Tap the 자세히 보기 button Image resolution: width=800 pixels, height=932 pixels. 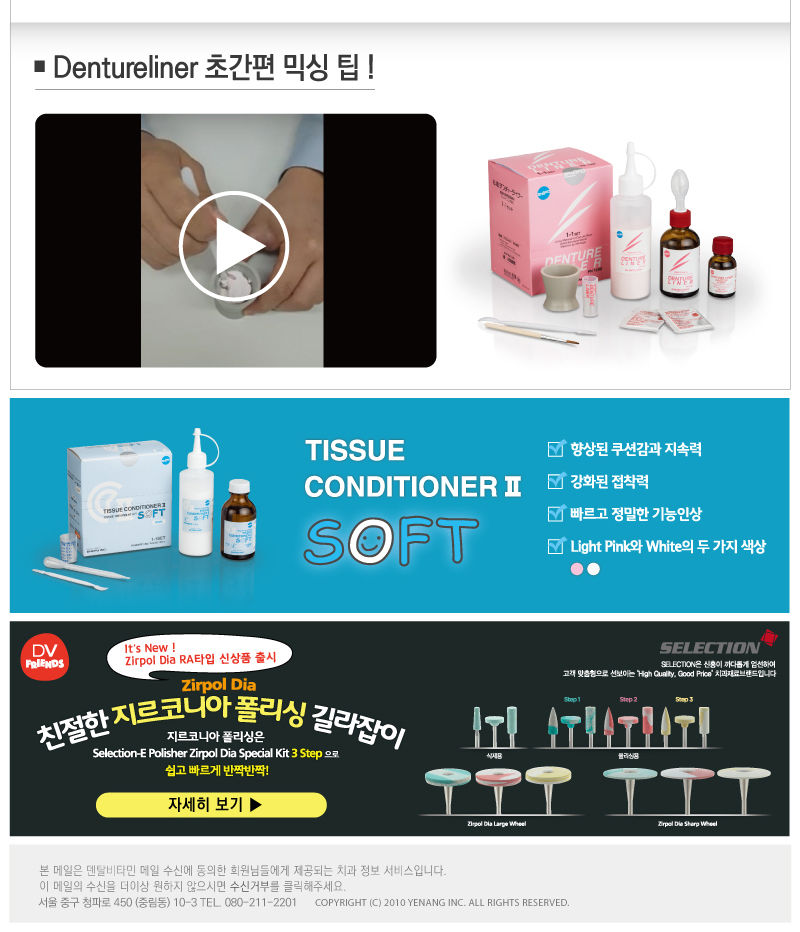pos(211,805)
